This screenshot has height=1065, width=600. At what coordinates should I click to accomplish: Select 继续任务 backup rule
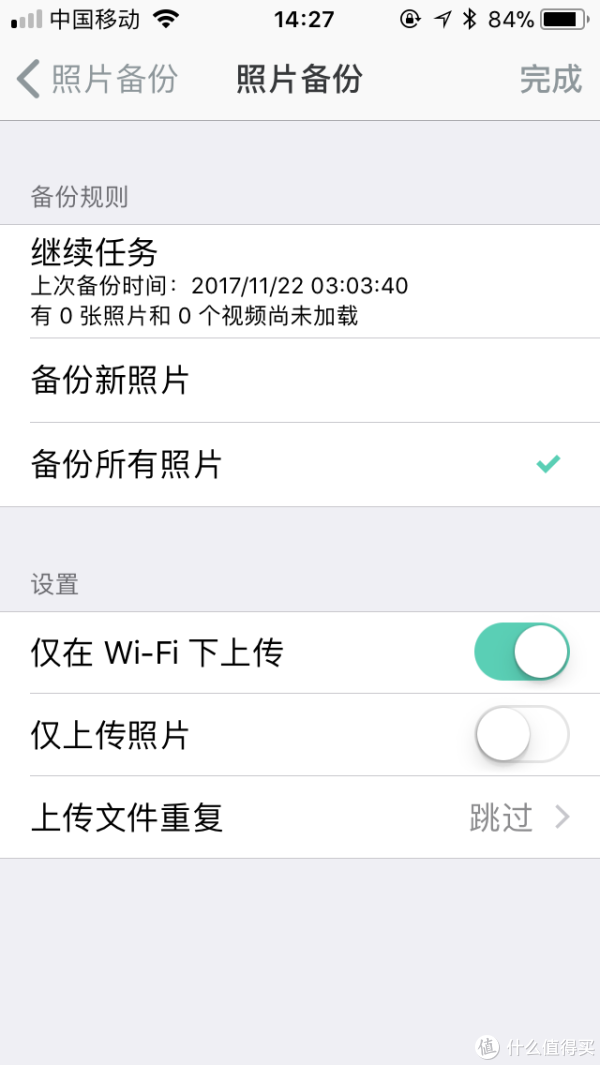(300, 282)
